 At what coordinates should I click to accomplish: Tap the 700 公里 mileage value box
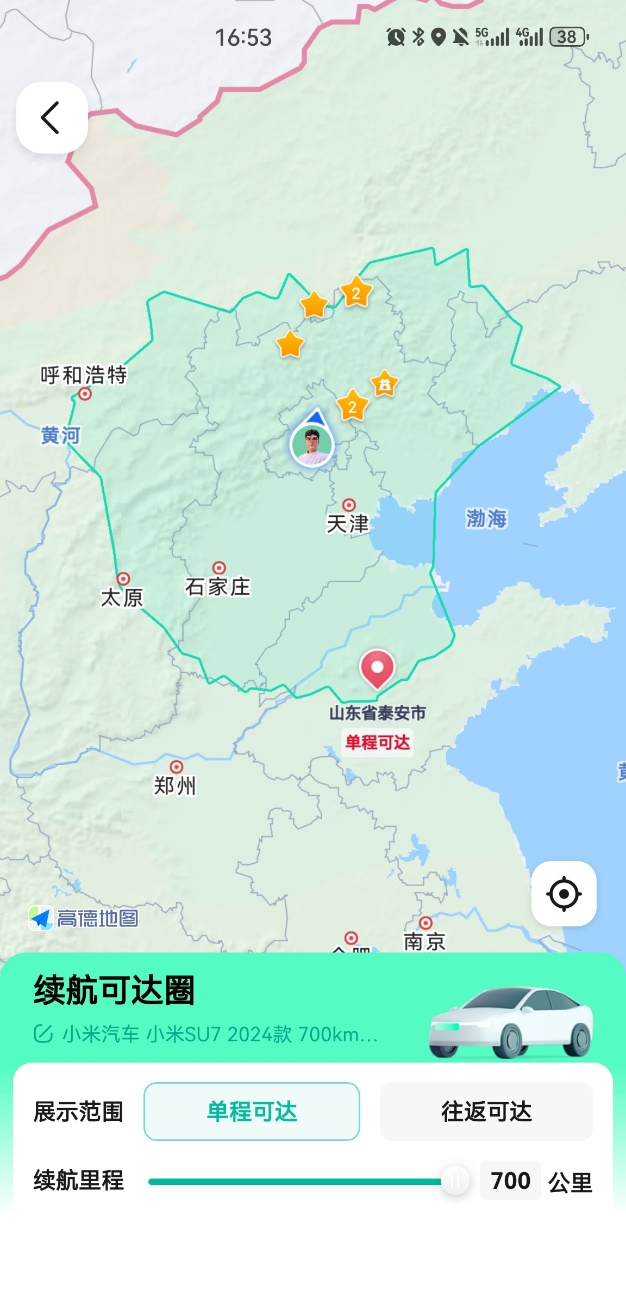pyautogui.click(x=510, y=1181)
